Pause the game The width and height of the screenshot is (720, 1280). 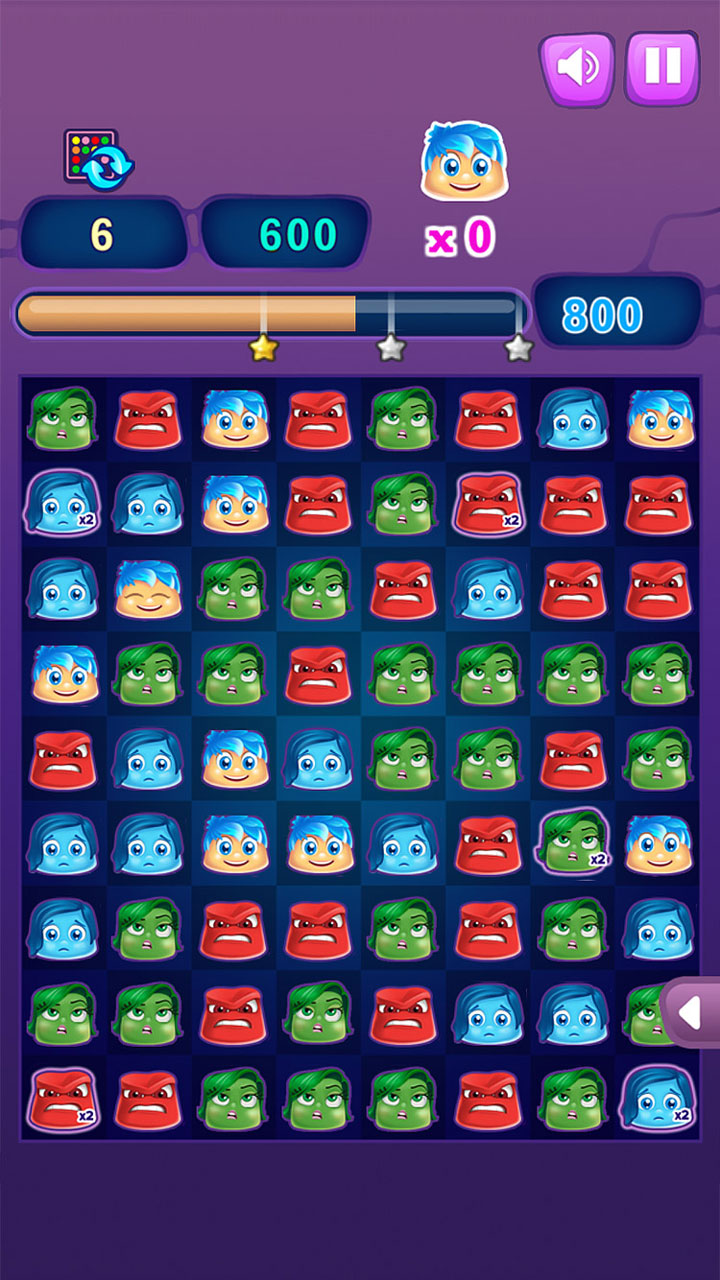click(660, 66)
